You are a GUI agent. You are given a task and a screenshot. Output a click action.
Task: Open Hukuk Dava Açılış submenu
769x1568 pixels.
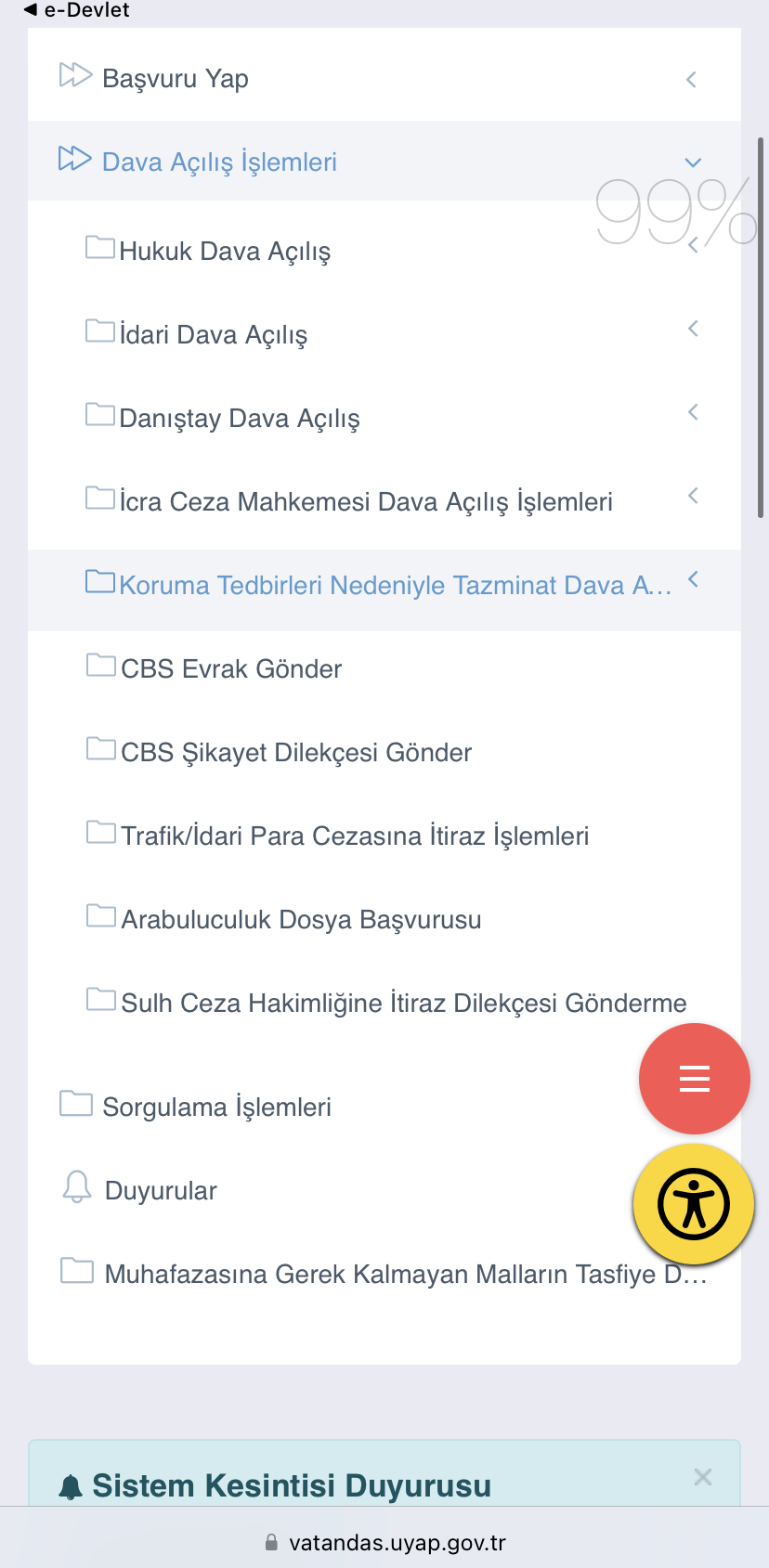384,251
